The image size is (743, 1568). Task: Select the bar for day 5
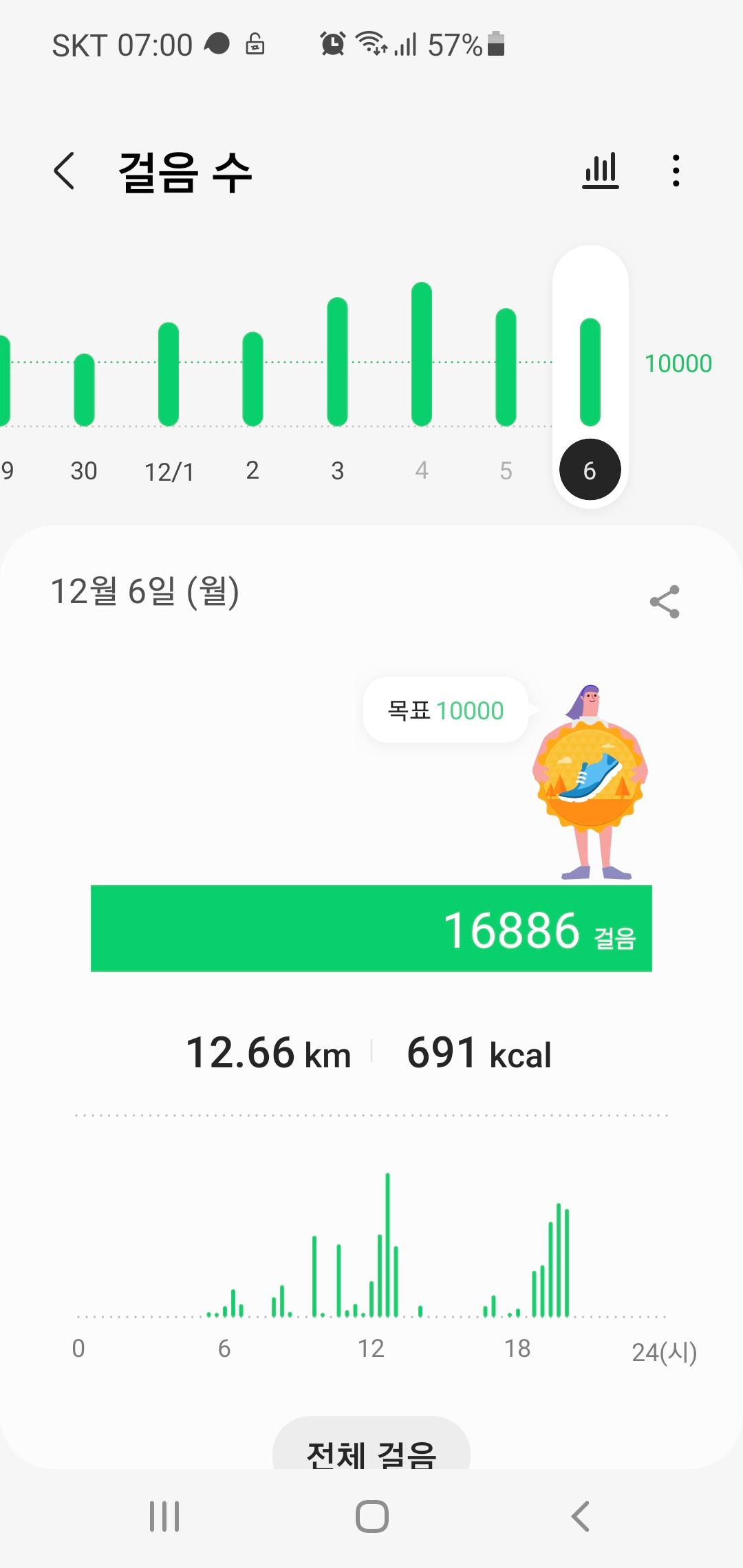point(506,367)
